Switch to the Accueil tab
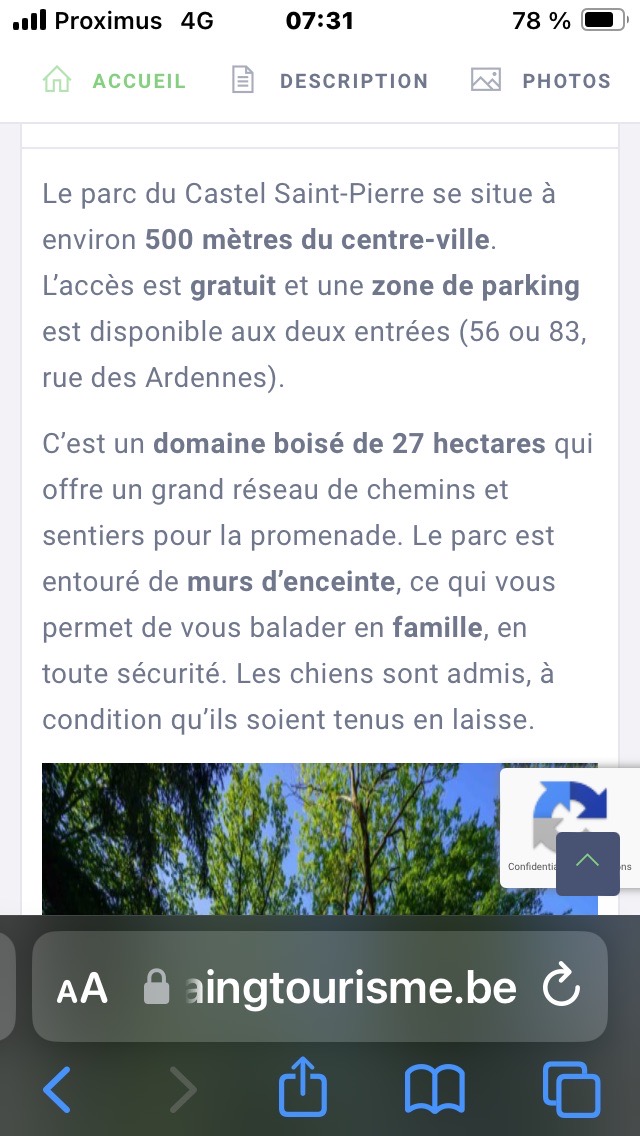The image size is (640, 1136). (114, 81)
